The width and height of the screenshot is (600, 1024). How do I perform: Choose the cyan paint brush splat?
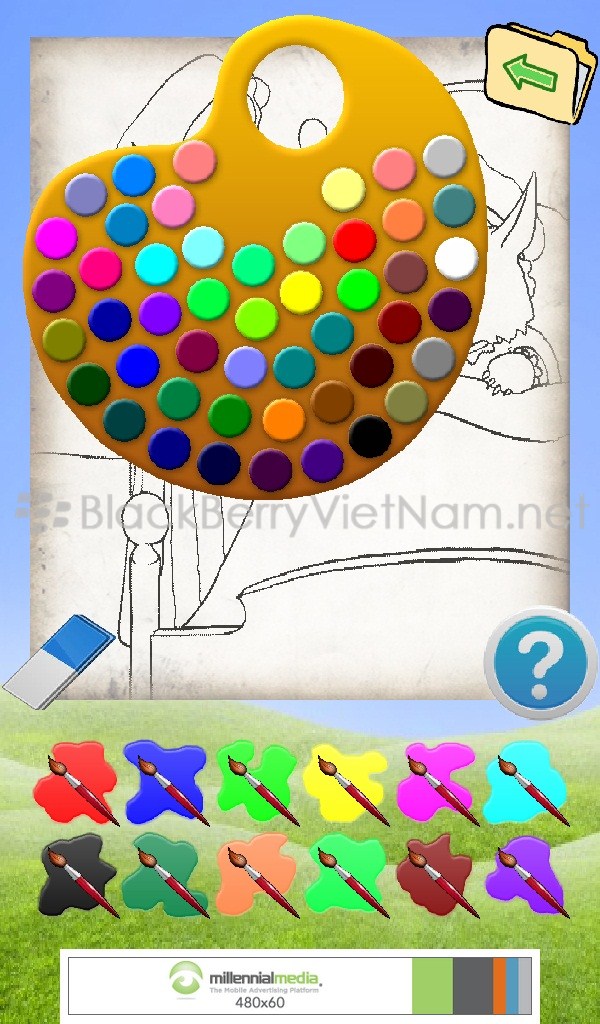[526, 784]
